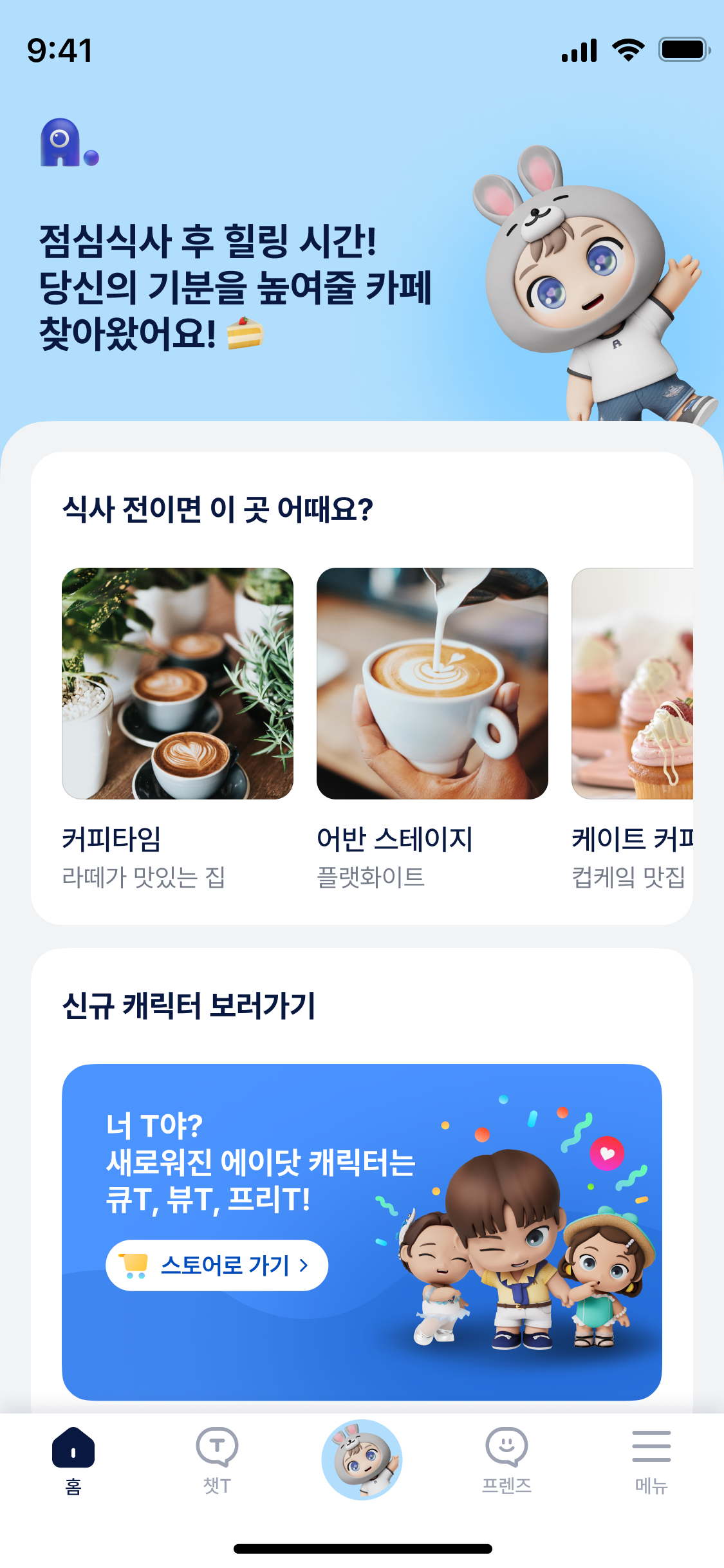This screenshot has width=724, height=1568.
Task: Open the 메뉴 tab
Action: click(651, 1459)
